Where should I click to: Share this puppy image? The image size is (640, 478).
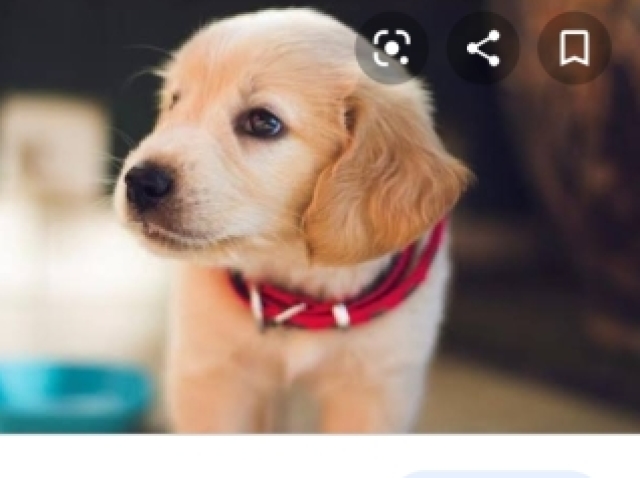(483, 48)
